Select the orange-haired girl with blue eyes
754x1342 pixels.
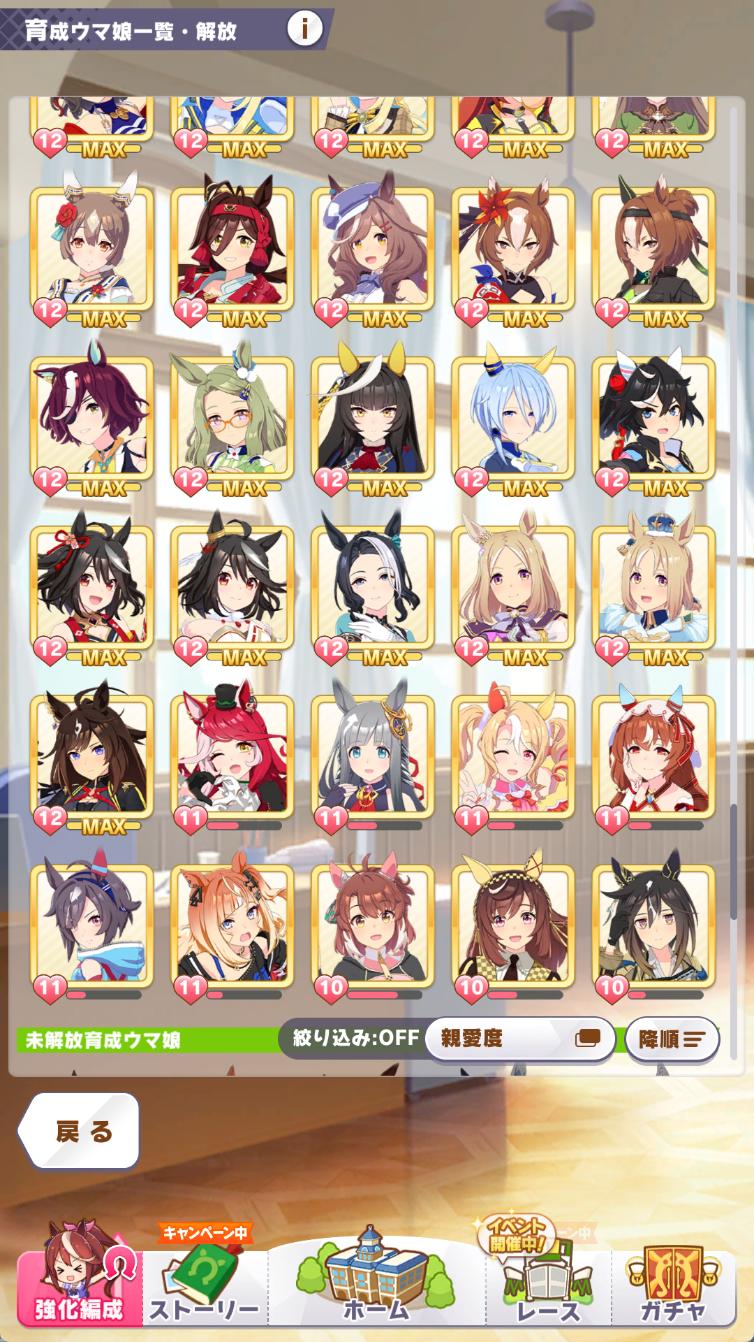(x=232, y=924)
